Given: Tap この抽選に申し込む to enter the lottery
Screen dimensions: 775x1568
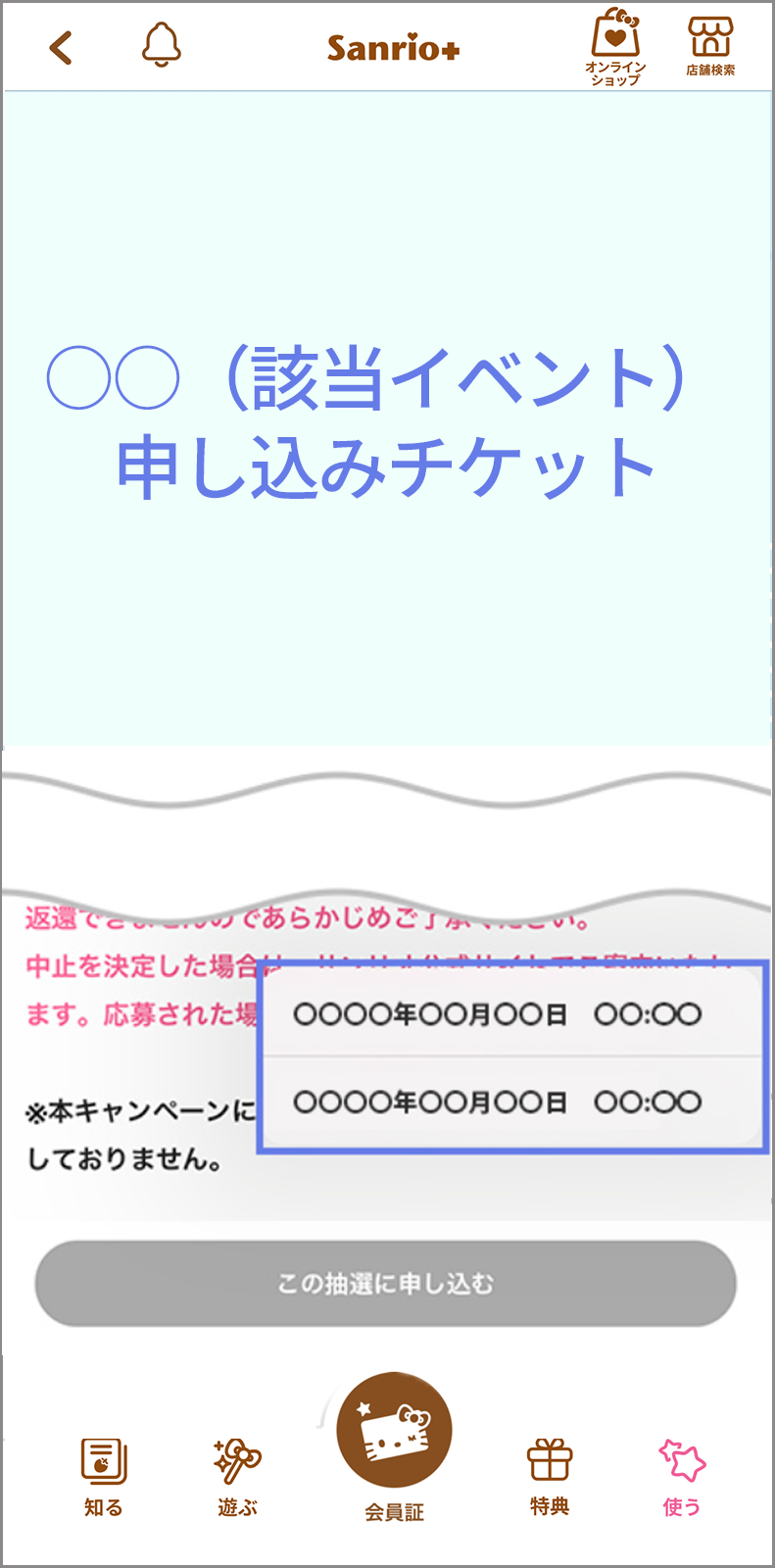Looking at the screenshot, I should click(386, 1283).
